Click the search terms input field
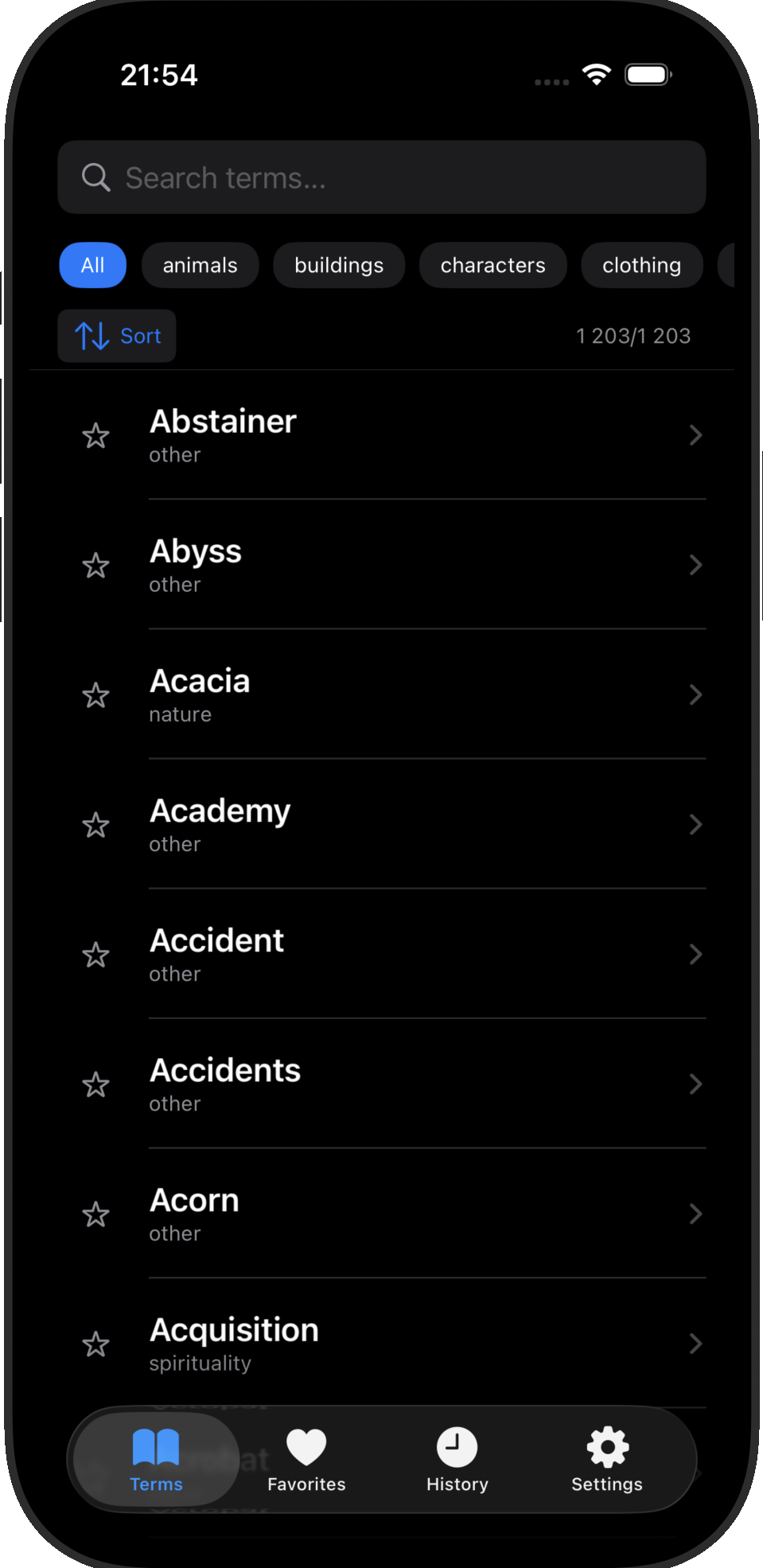763x1568 pixels. (x=381, y=177)
